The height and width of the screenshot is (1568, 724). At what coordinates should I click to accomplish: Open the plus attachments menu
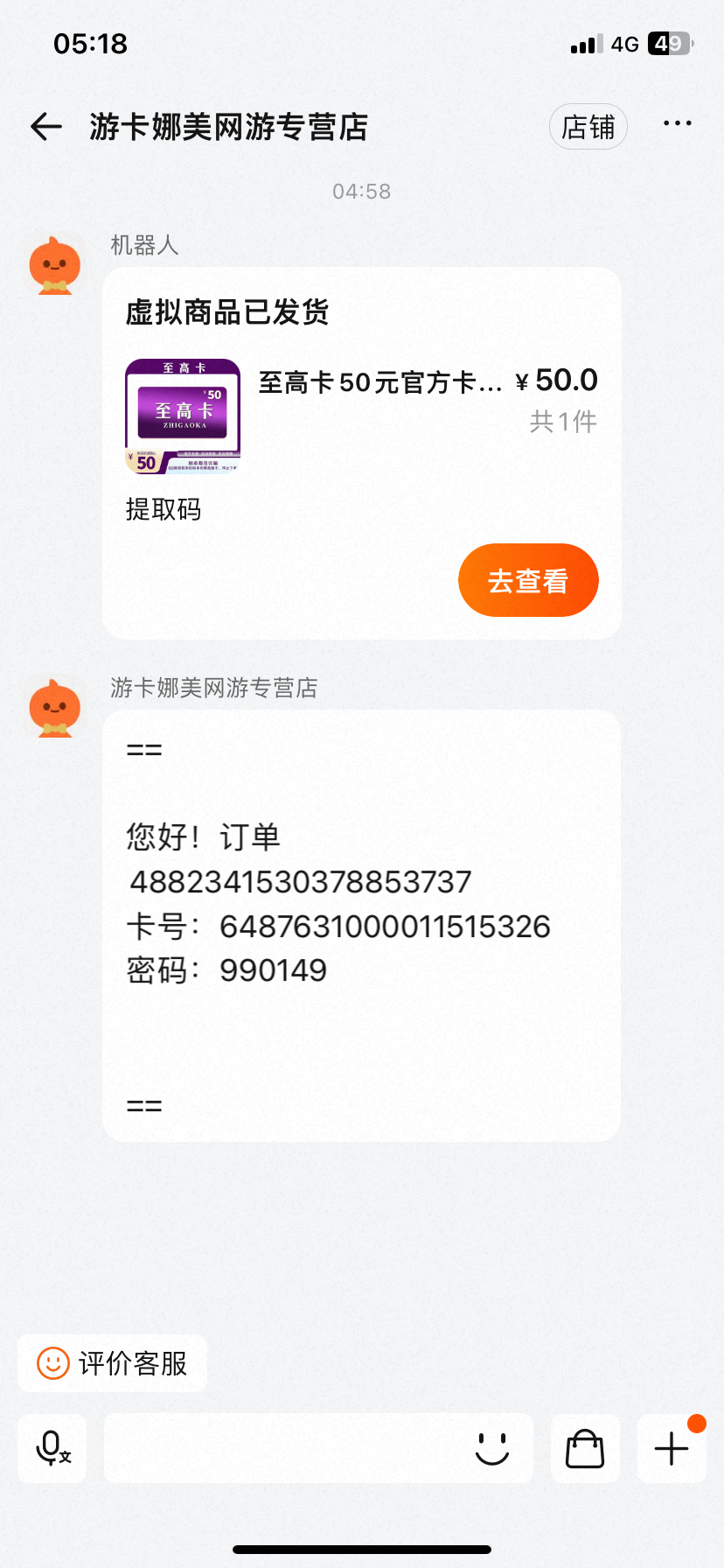tap(672, 1448)
